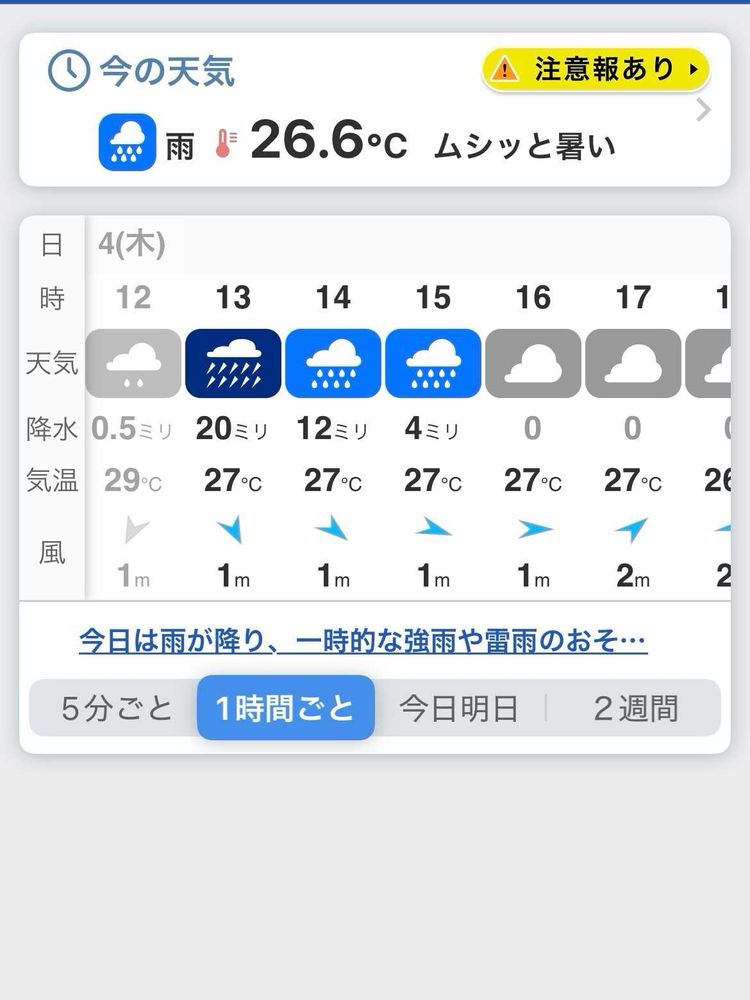Screen dimensions: 750x1000
Task: Switch to the 5分ごと forecast view
Action: pyautogui.click(x=116, y=709)
